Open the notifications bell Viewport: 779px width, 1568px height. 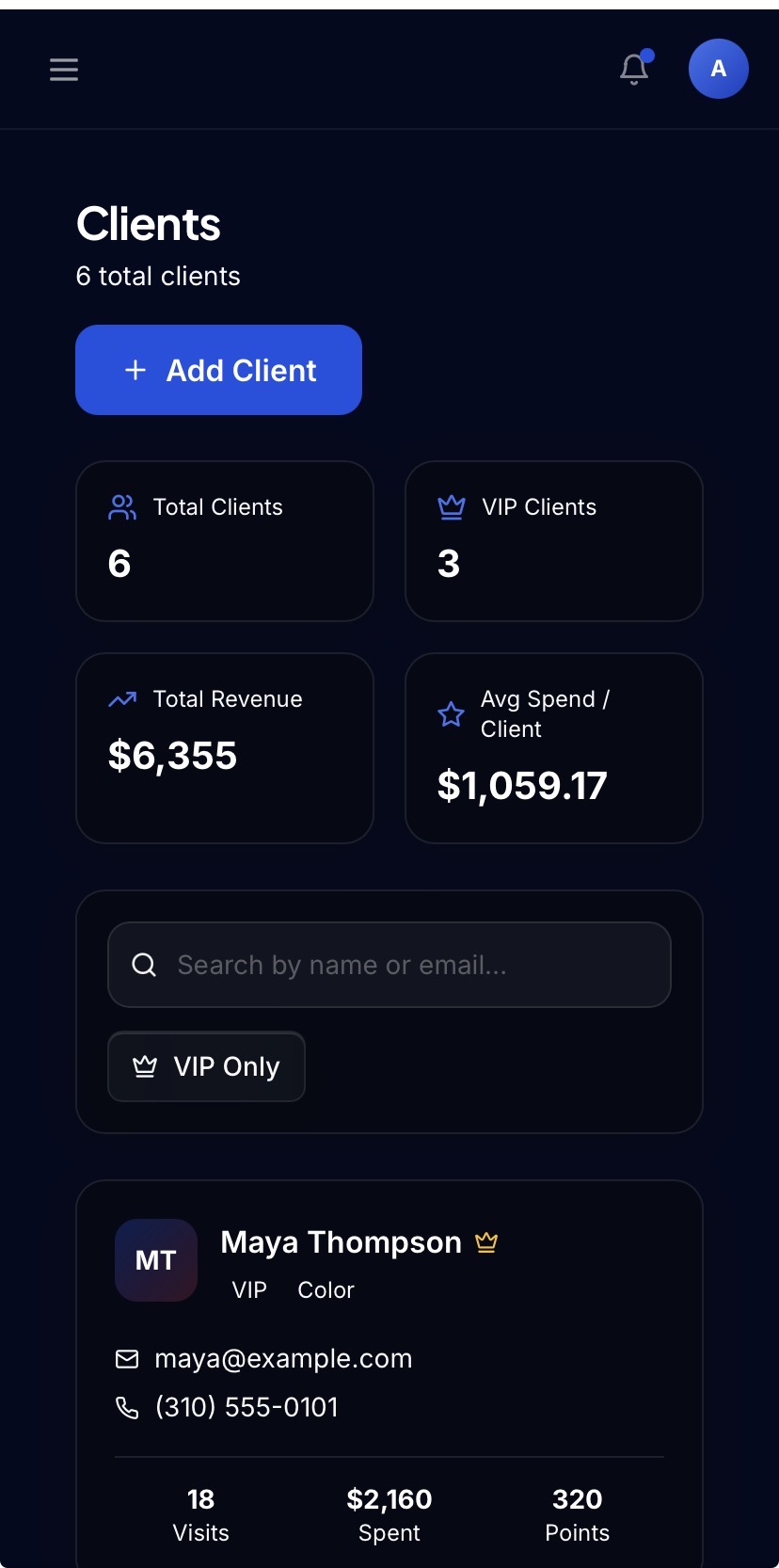tap(634, 69)
